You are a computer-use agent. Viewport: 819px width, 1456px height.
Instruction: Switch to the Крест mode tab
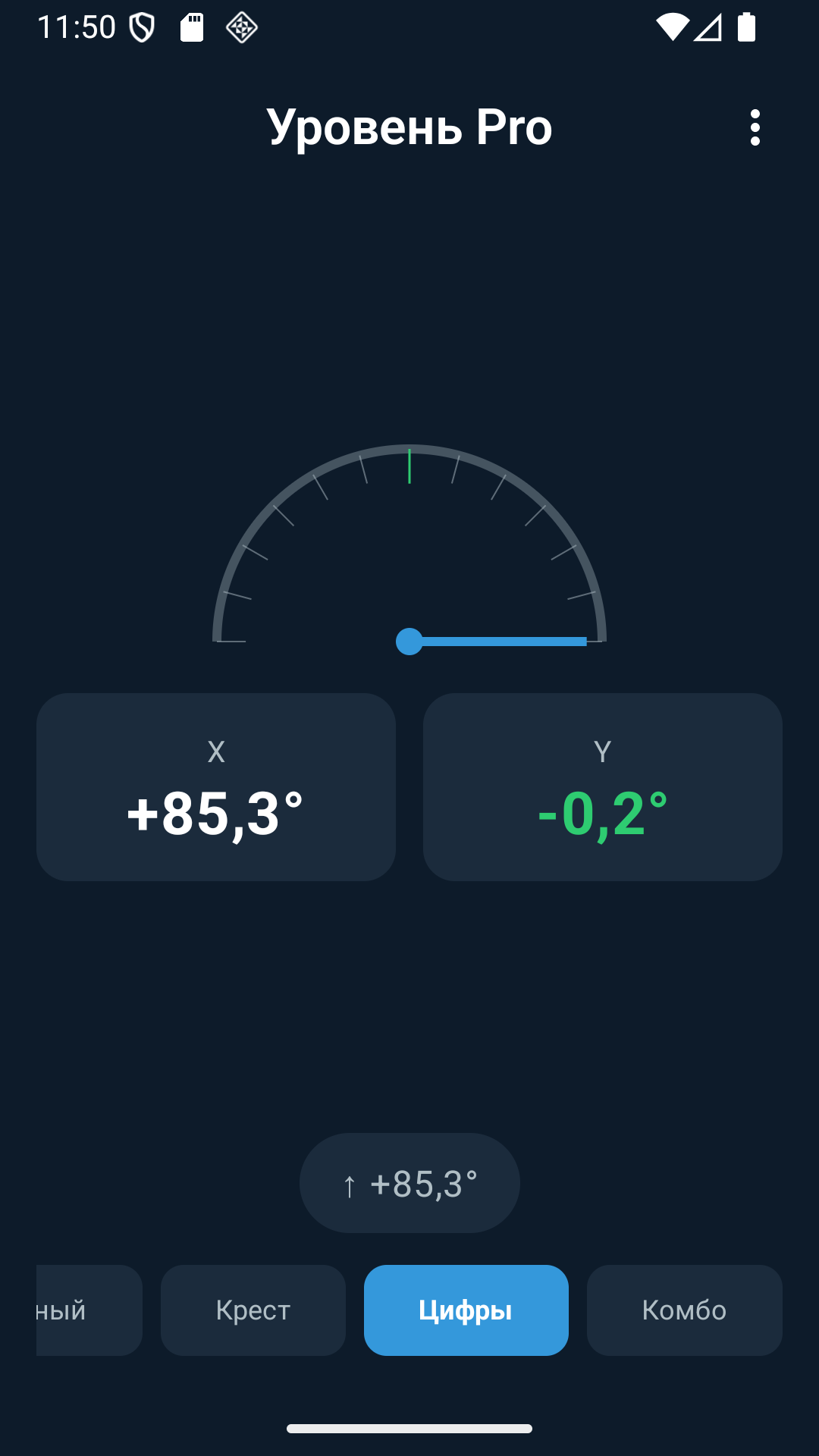(253, 1310)
